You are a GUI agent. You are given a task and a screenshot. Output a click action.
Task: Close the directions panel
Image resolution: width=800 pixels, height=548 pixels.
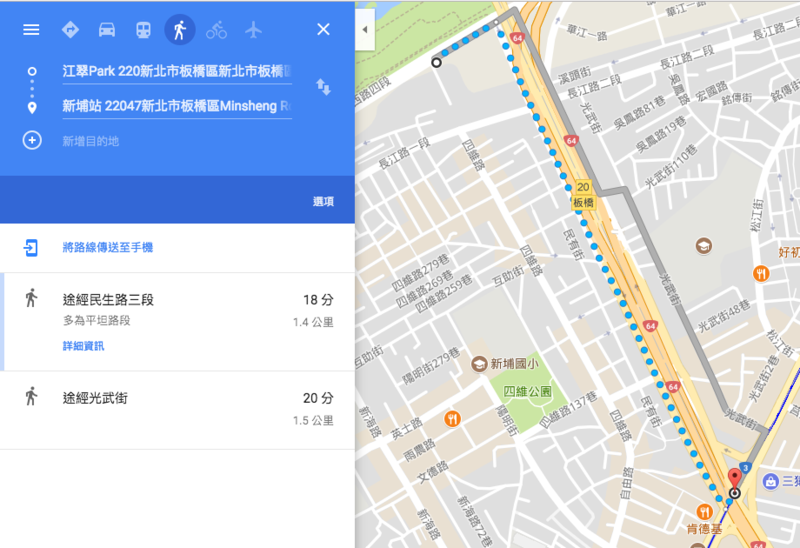(x=323, y=29)
